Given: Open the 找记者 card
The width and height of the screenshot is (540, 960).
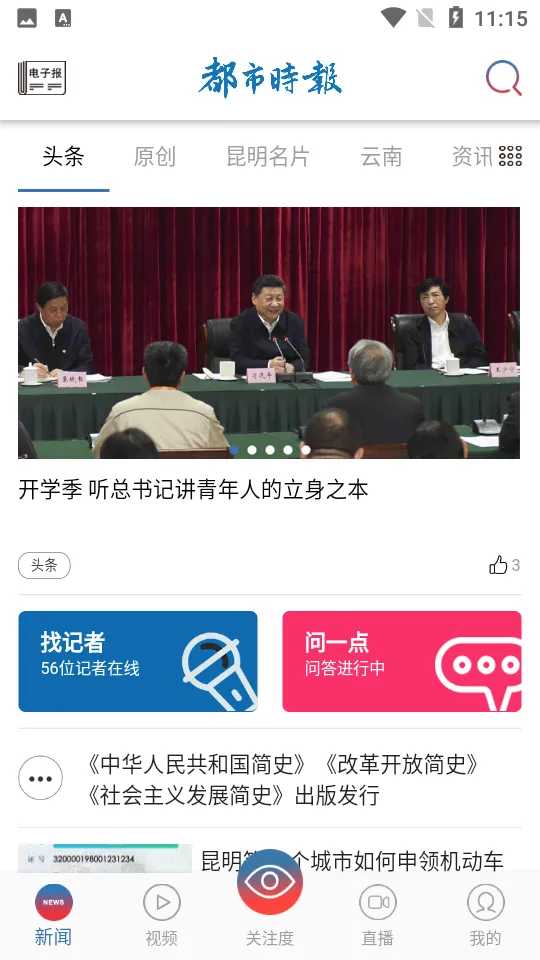Looking at the screenshot, I should click(138, 661).
